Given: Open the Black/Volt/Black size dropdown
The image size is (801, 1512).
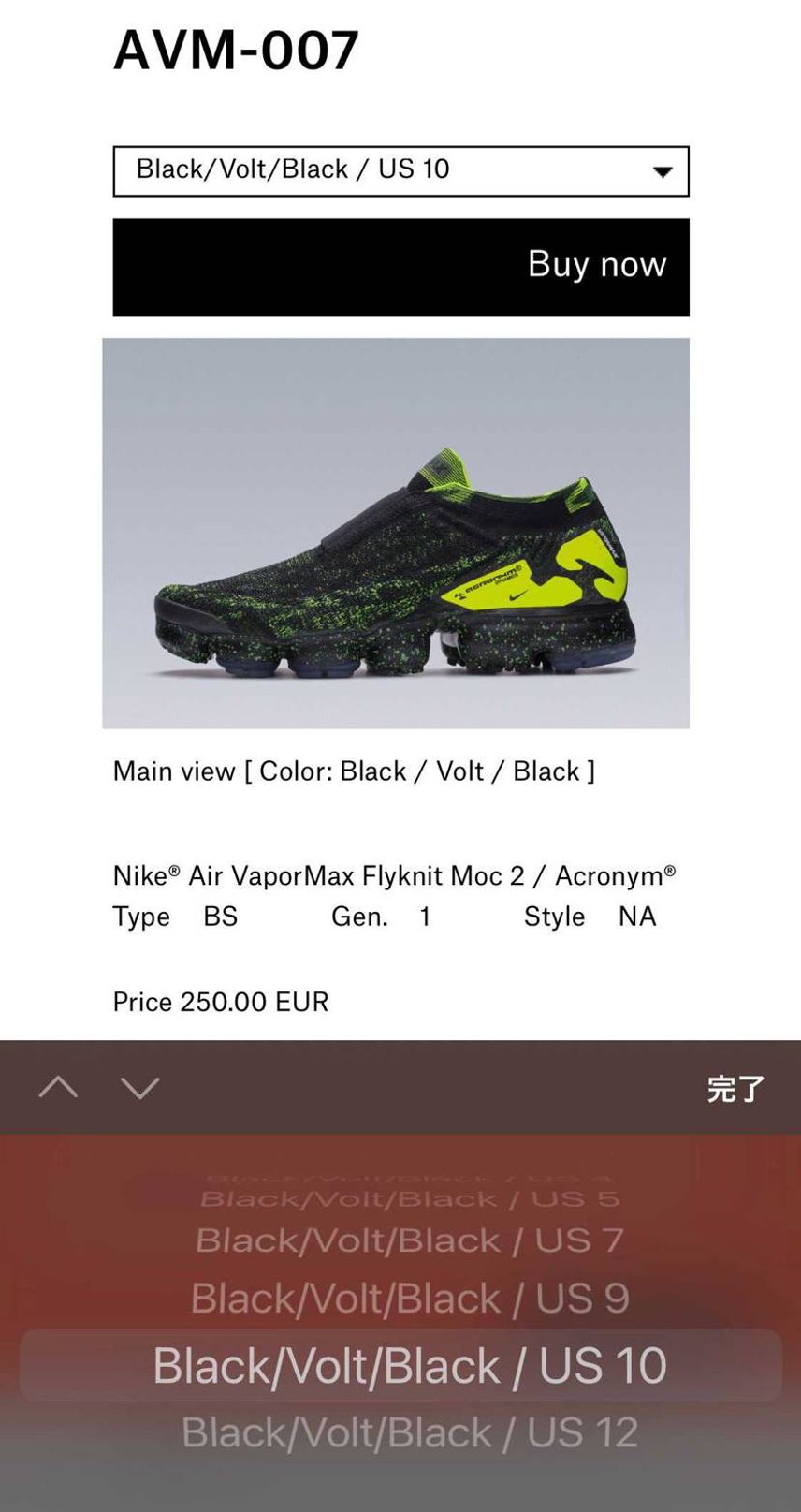Looking at the screenshot, I should tap(400, 170).
